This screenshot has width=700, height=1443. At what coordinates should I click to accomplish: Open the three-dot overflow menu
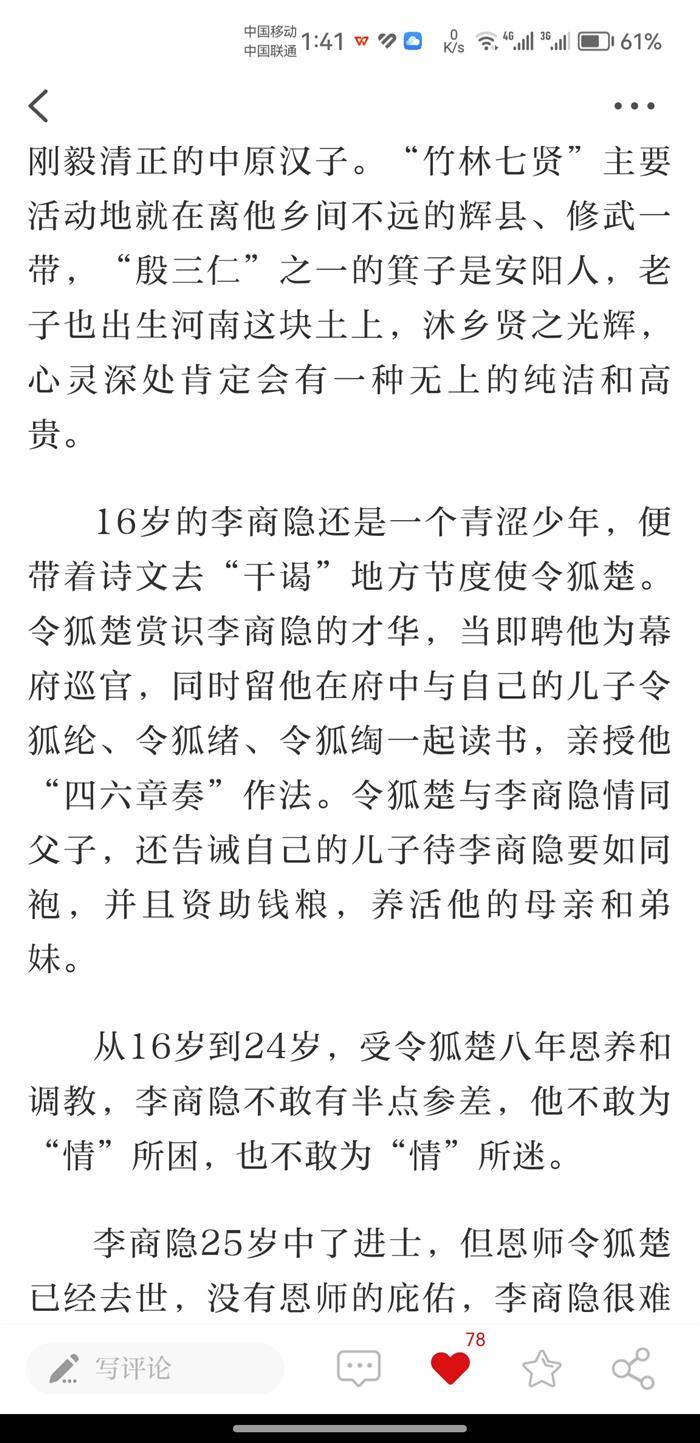tap(634, 106)
